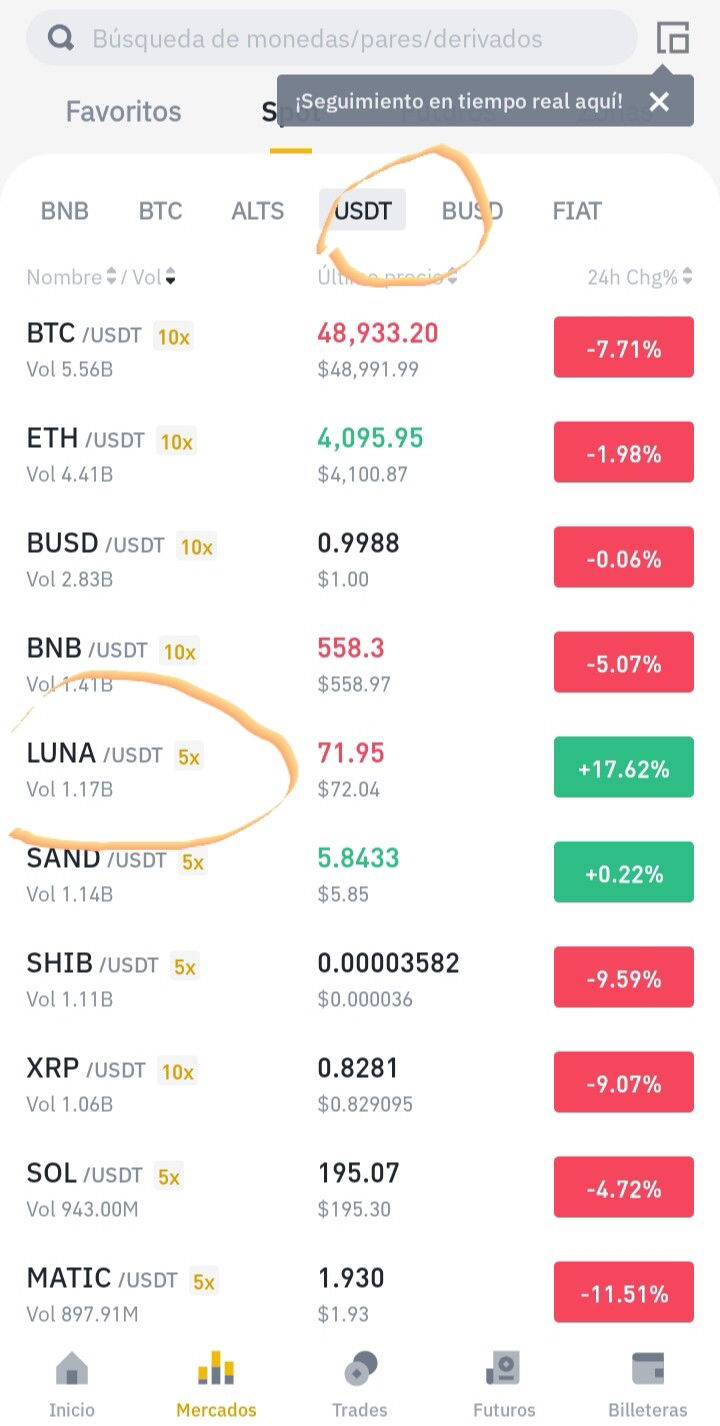Viewport: 720px width, 1426px height.
Task: Switch to the Favoritos tab
Action: coord(124,111)
